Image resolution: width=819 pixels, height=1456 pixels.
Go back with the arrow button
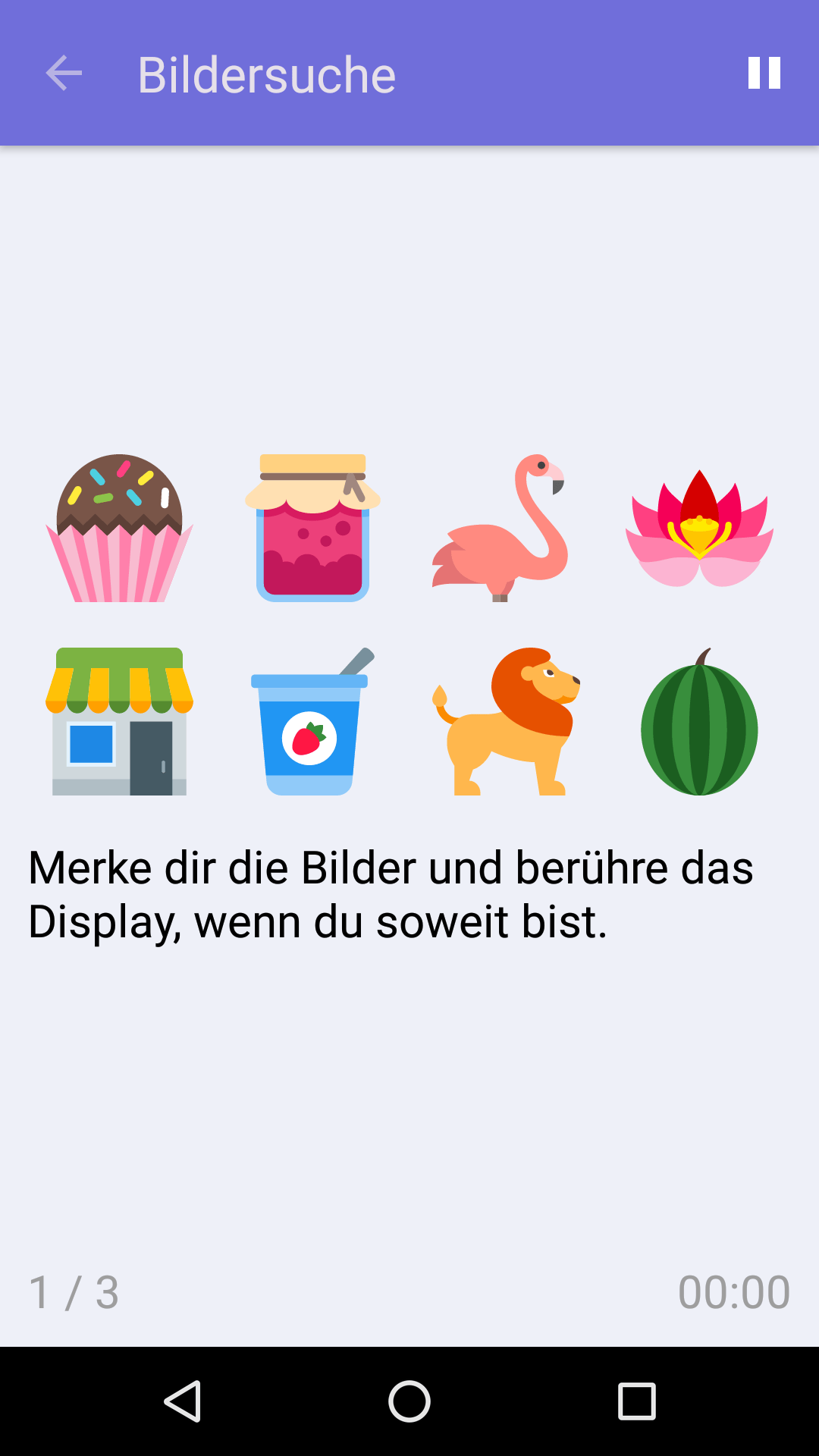coord(64,73)
